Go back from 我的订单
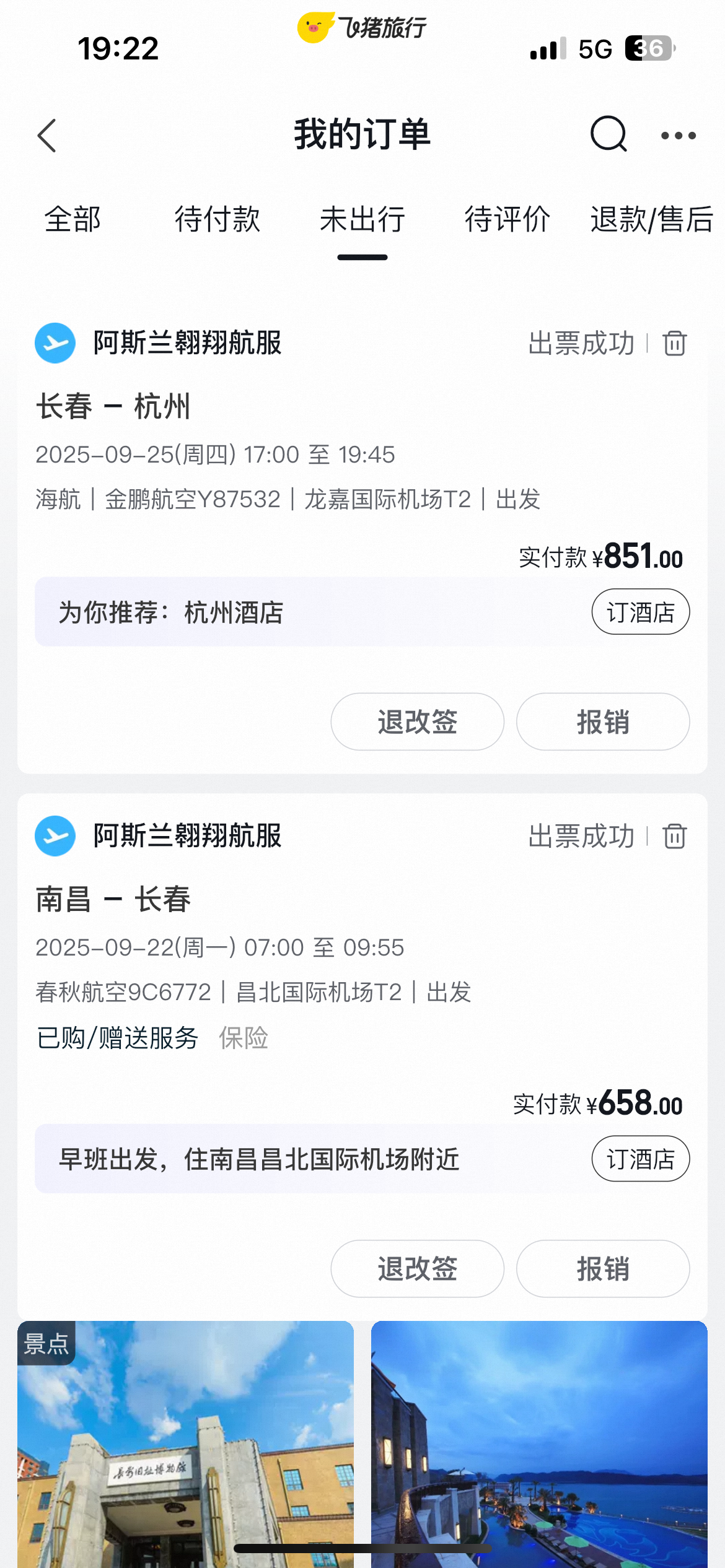Viewport: 725px width, 1568px height. (x=47, y=135)
